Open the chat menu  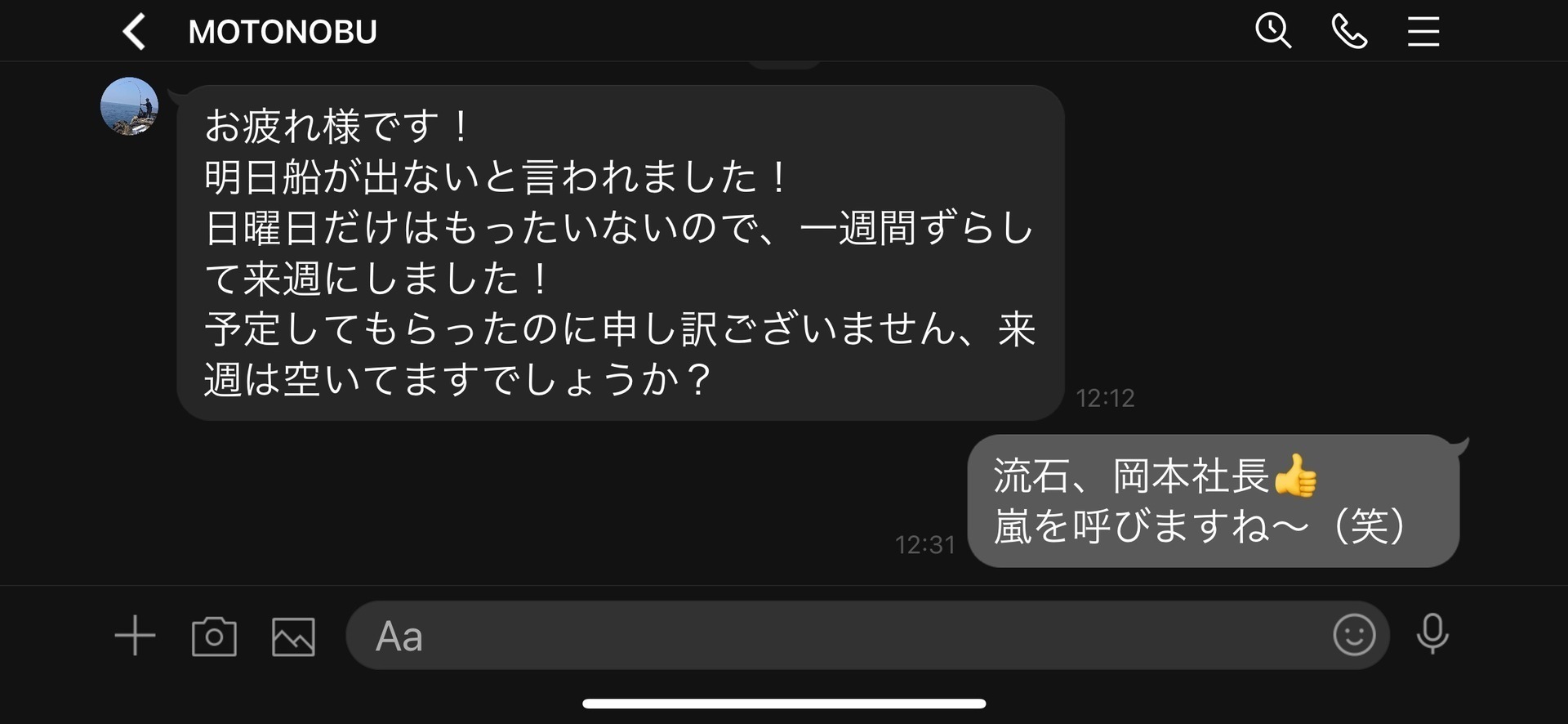pos(1423,33)
